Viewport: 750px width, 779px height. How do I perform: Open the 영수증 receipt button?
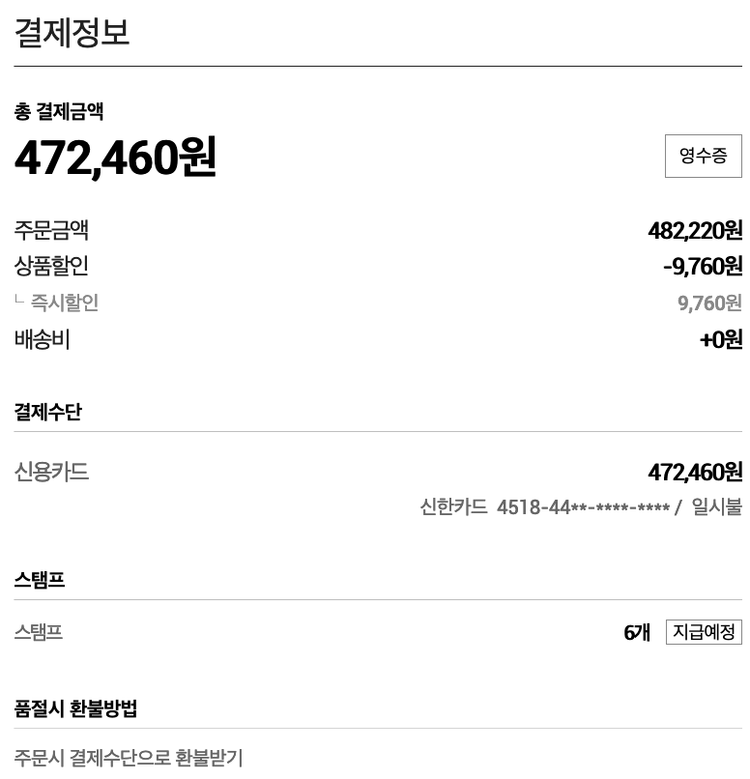703,156
